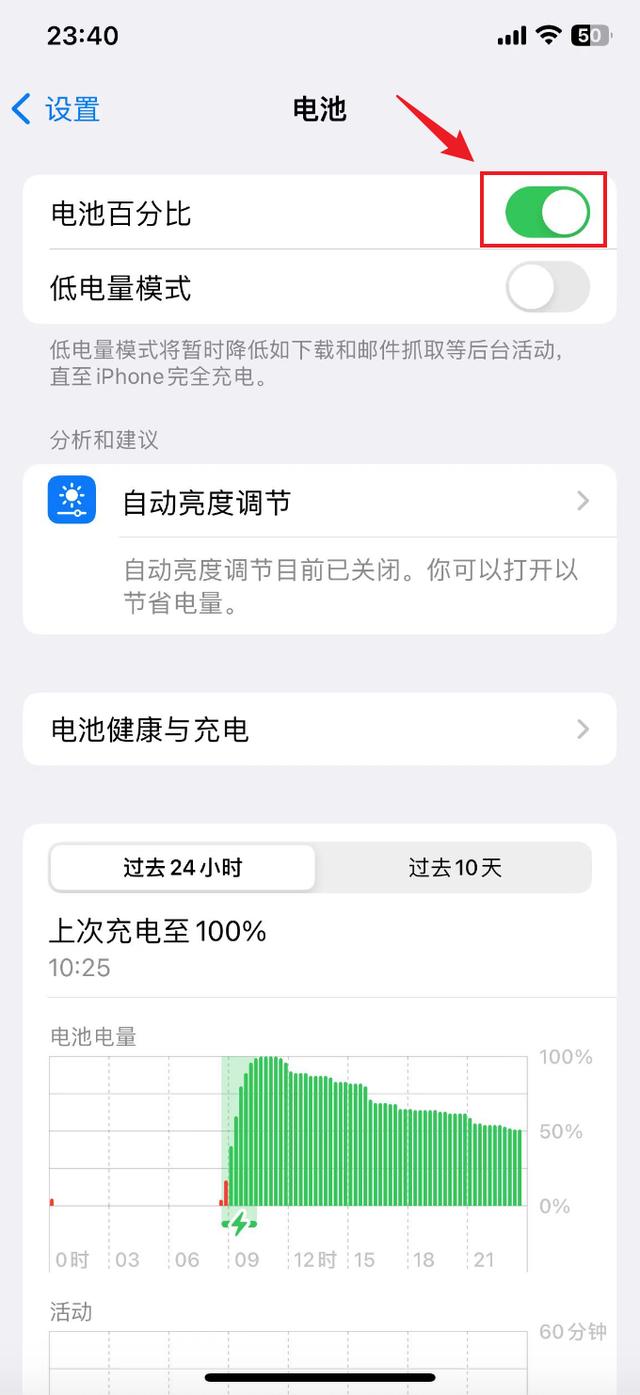Enable 低电量模式 switch
Screen dimensions: 640x1395
click(x=546, y=288)
